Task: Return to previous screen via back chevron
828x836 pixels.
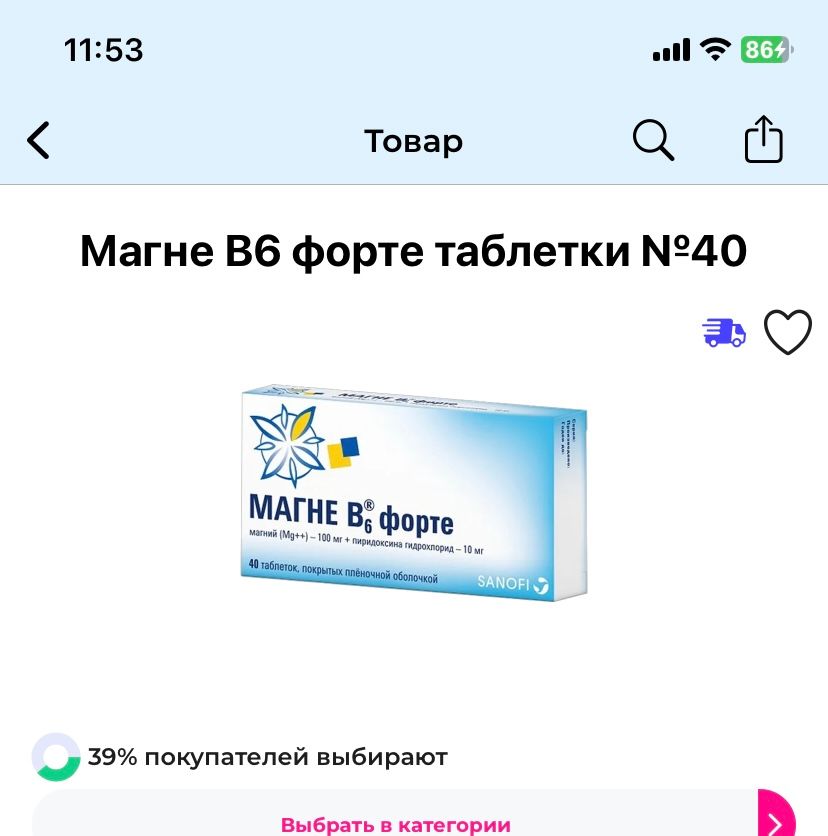Action: pyautogui.click(x=38, y=140)
